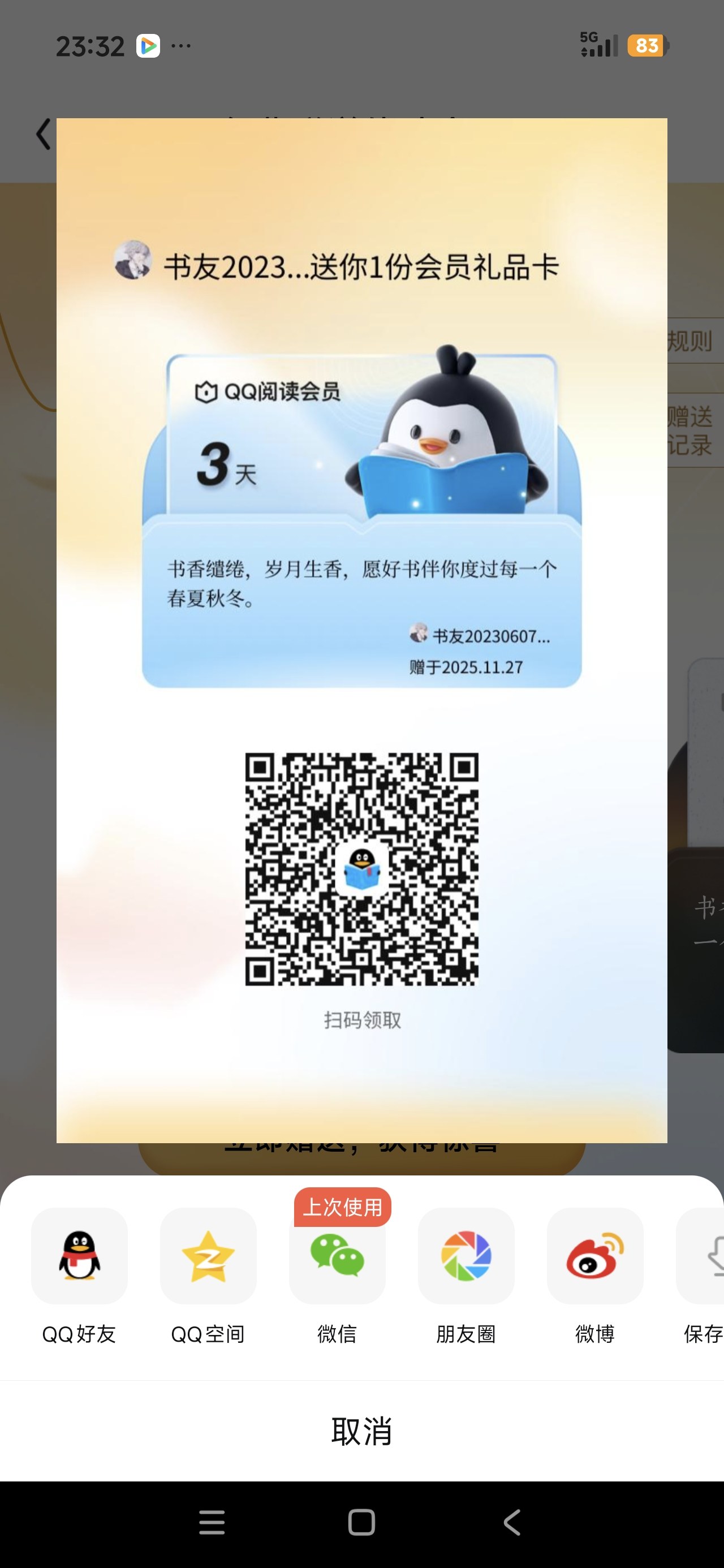Tap 取消 to dismiss share sheet
Screen dimensions: 724x1568
pyautogui.click(x=361, y=1431)
